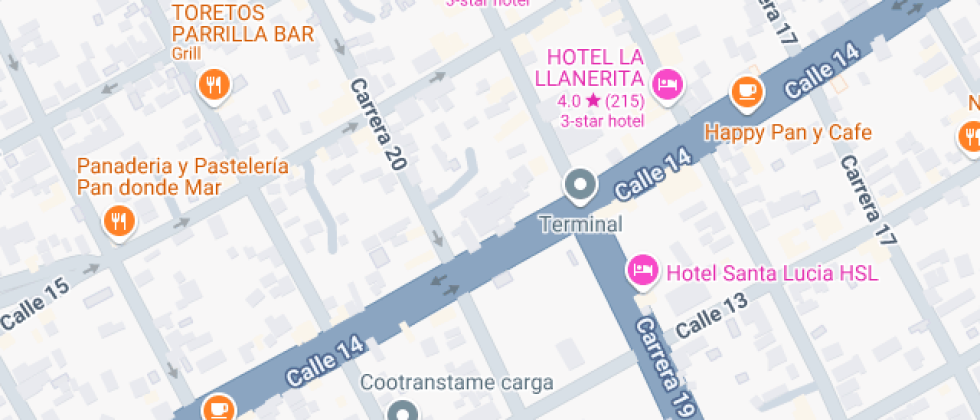The height and width of the screenshot is (420, 980).
Task: Tap the Cootranstame carga marker
Action: click(x=402, y=411)
